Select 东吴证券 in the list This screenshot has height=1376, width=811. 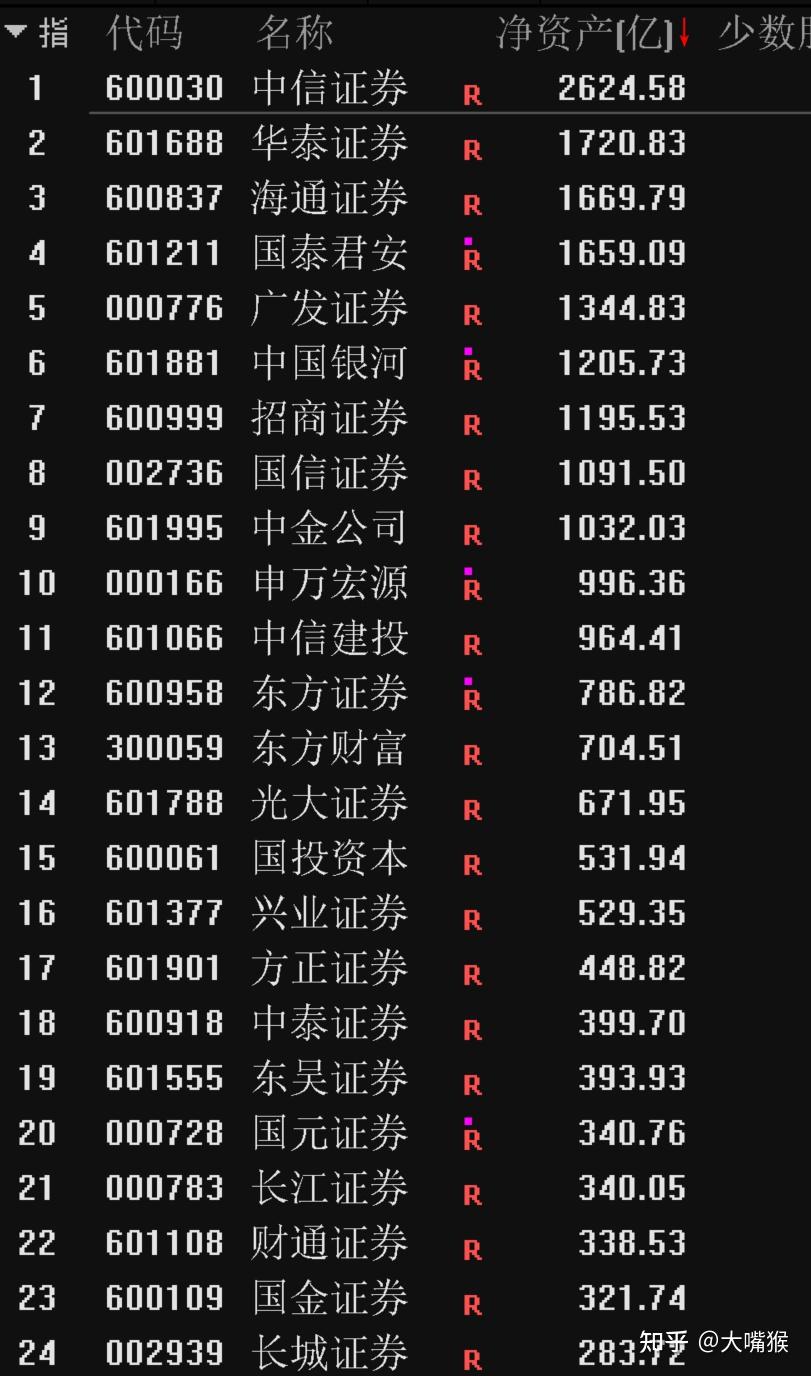point(329,1078)
